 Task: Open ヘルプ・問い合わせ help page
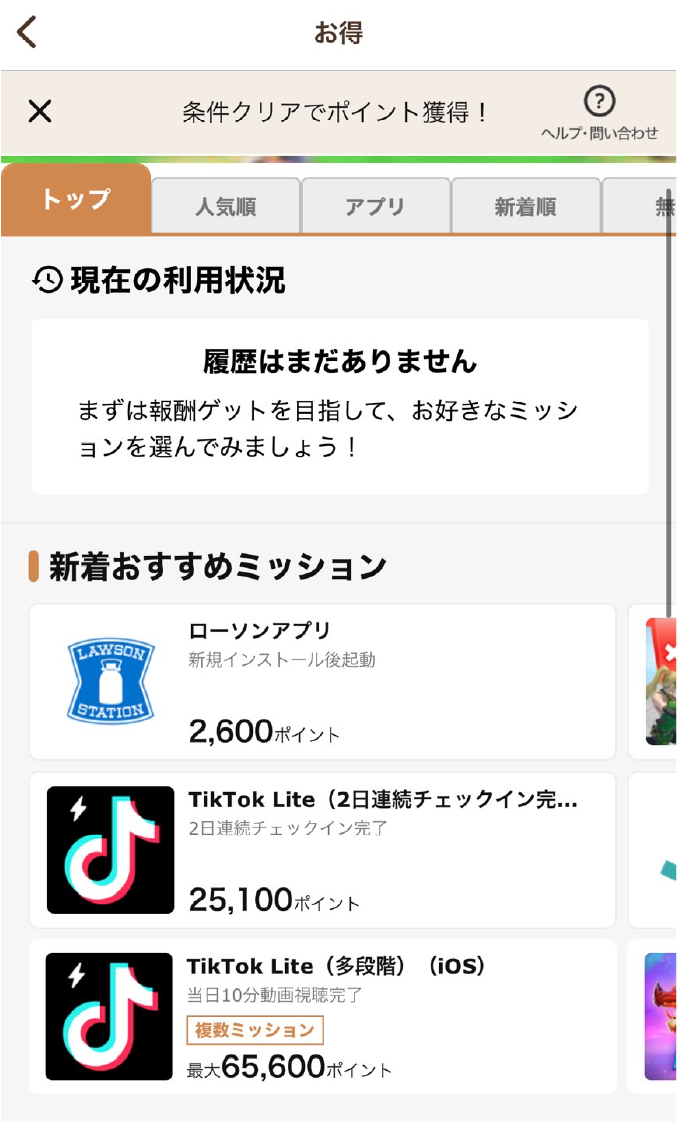click(599, 113)
